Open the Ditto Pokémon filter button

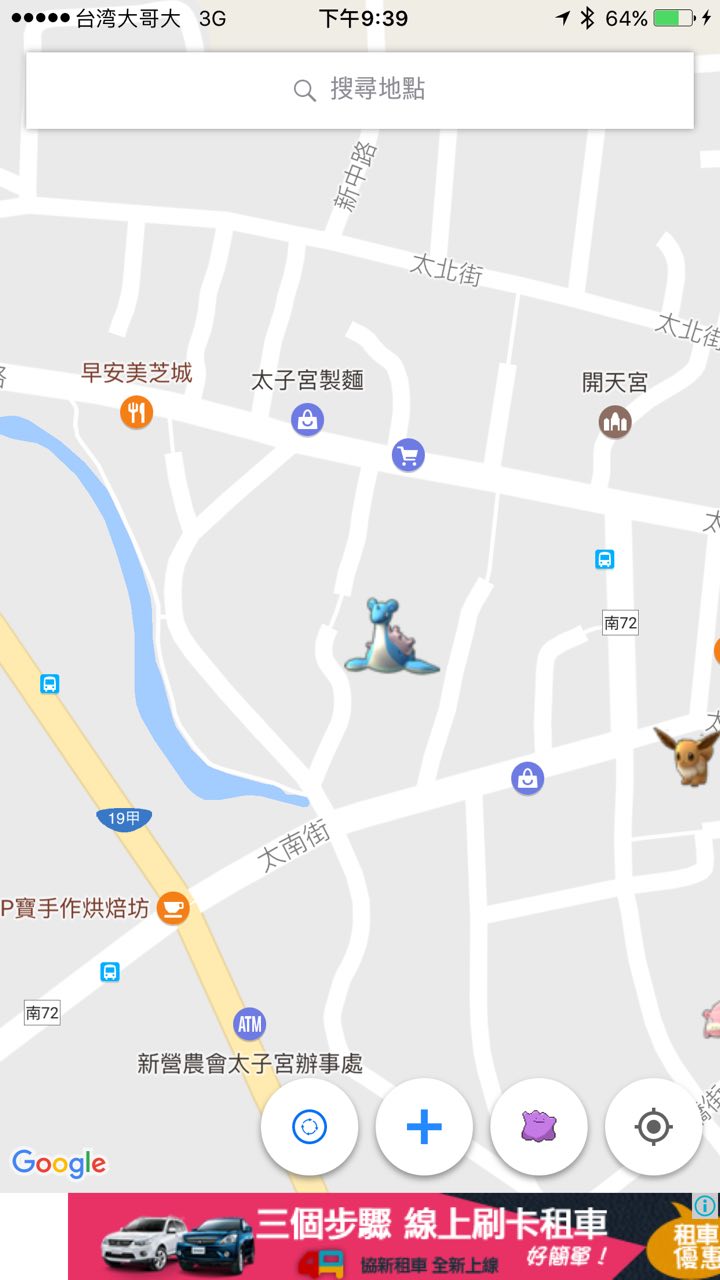tap(539, 1127)
